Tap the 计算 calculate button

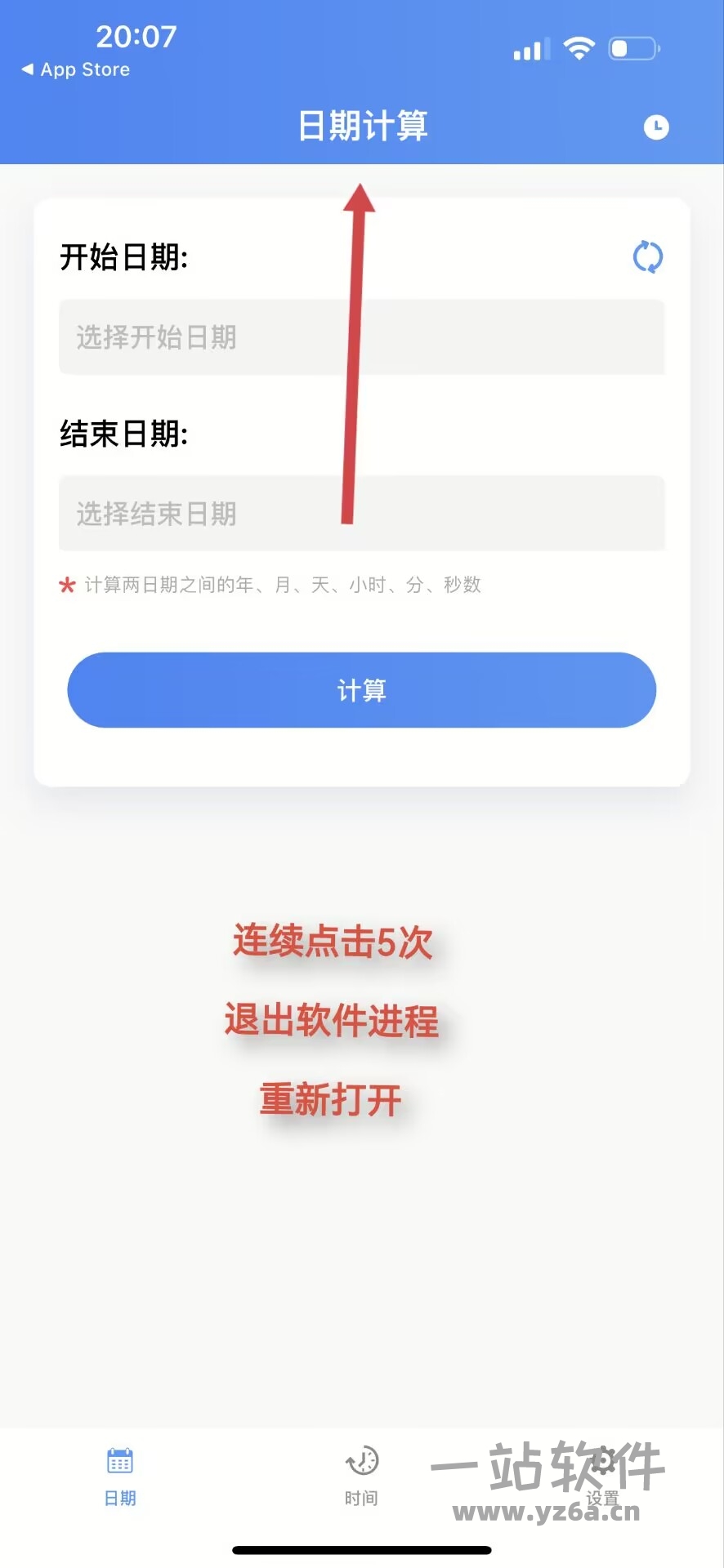tap(362, 690)
